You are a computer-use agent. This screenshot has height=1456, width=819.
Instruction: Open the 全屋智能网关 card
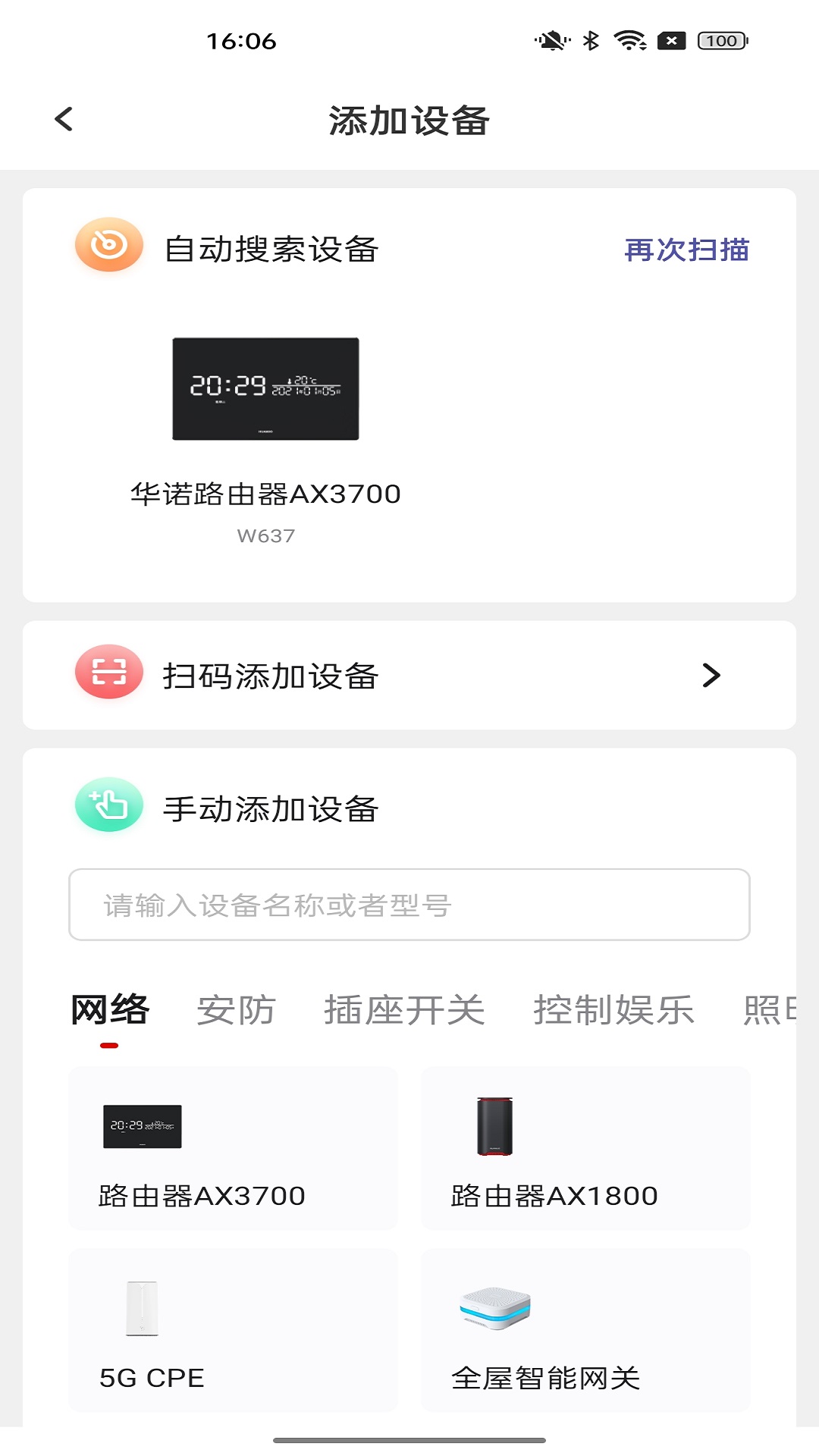[585, 1330]
